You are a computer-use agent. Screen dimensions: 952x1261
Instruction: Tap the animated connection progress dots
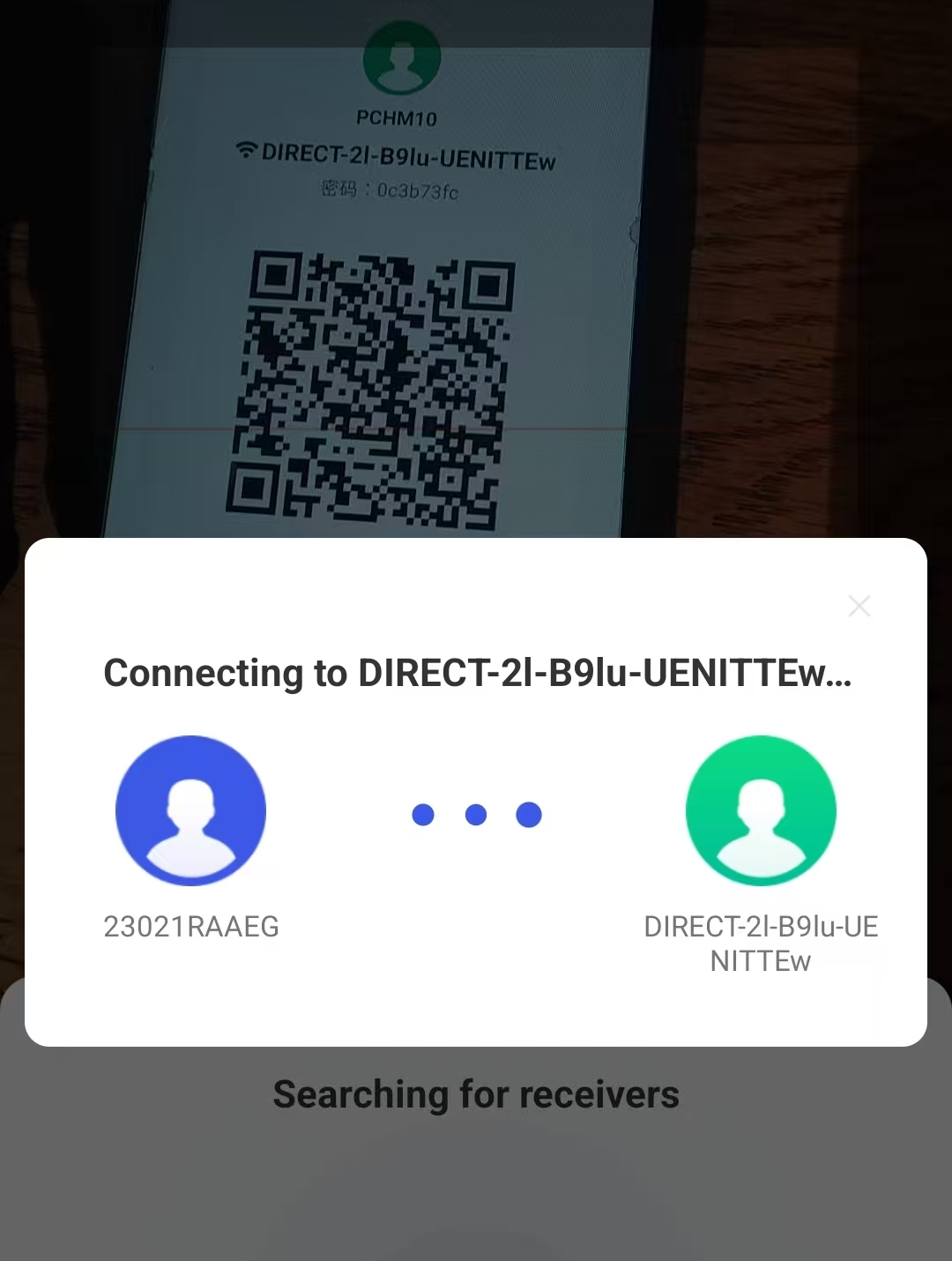[476, 815]
